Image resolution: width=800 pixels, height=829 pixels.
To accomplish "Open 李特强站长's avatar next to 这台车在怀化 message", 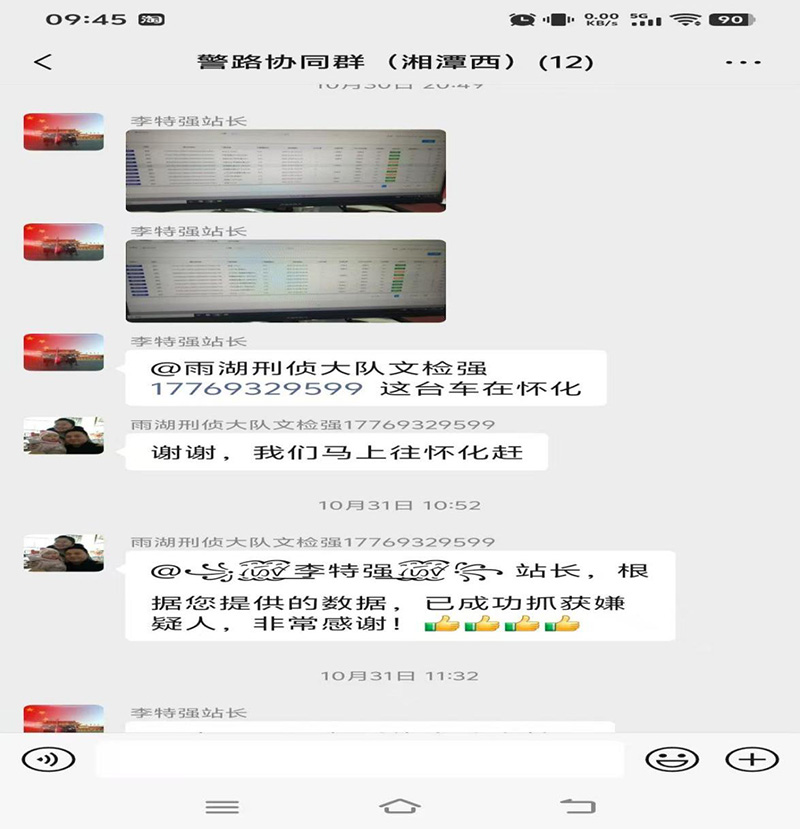I will pyautogui.click(x=63, y=352).
